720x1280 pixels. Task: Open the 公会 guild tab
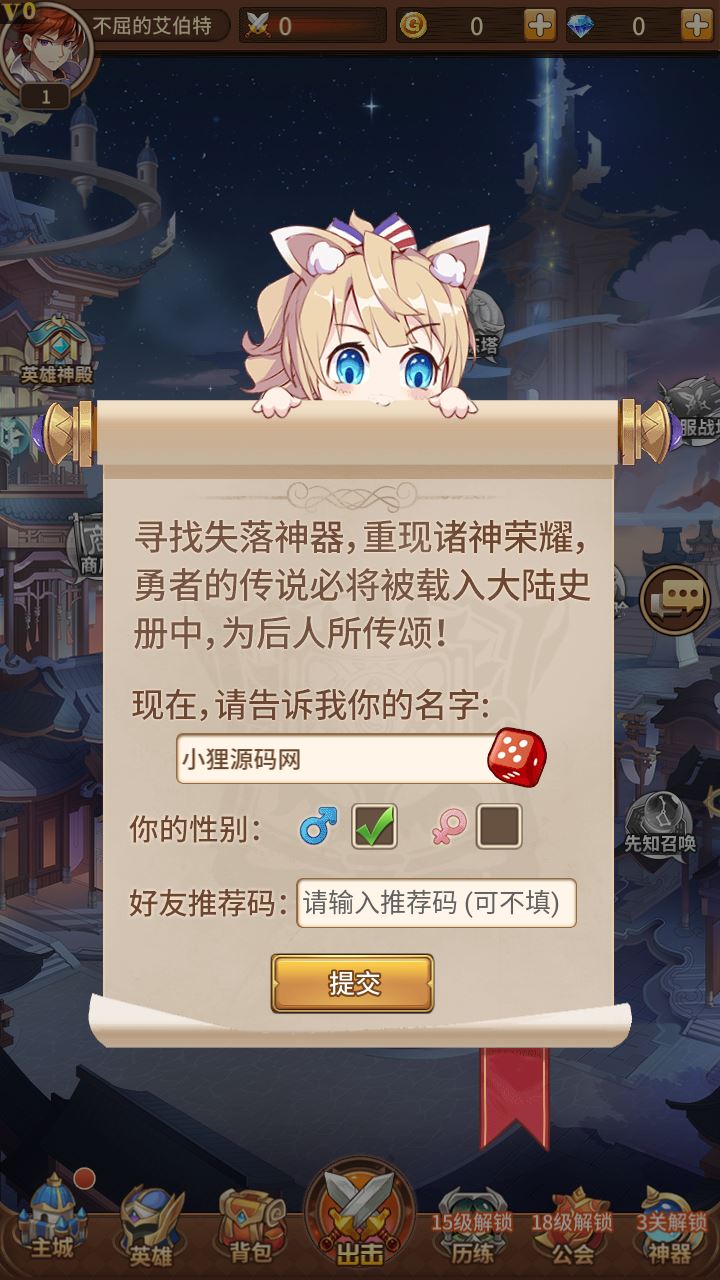572,1230
